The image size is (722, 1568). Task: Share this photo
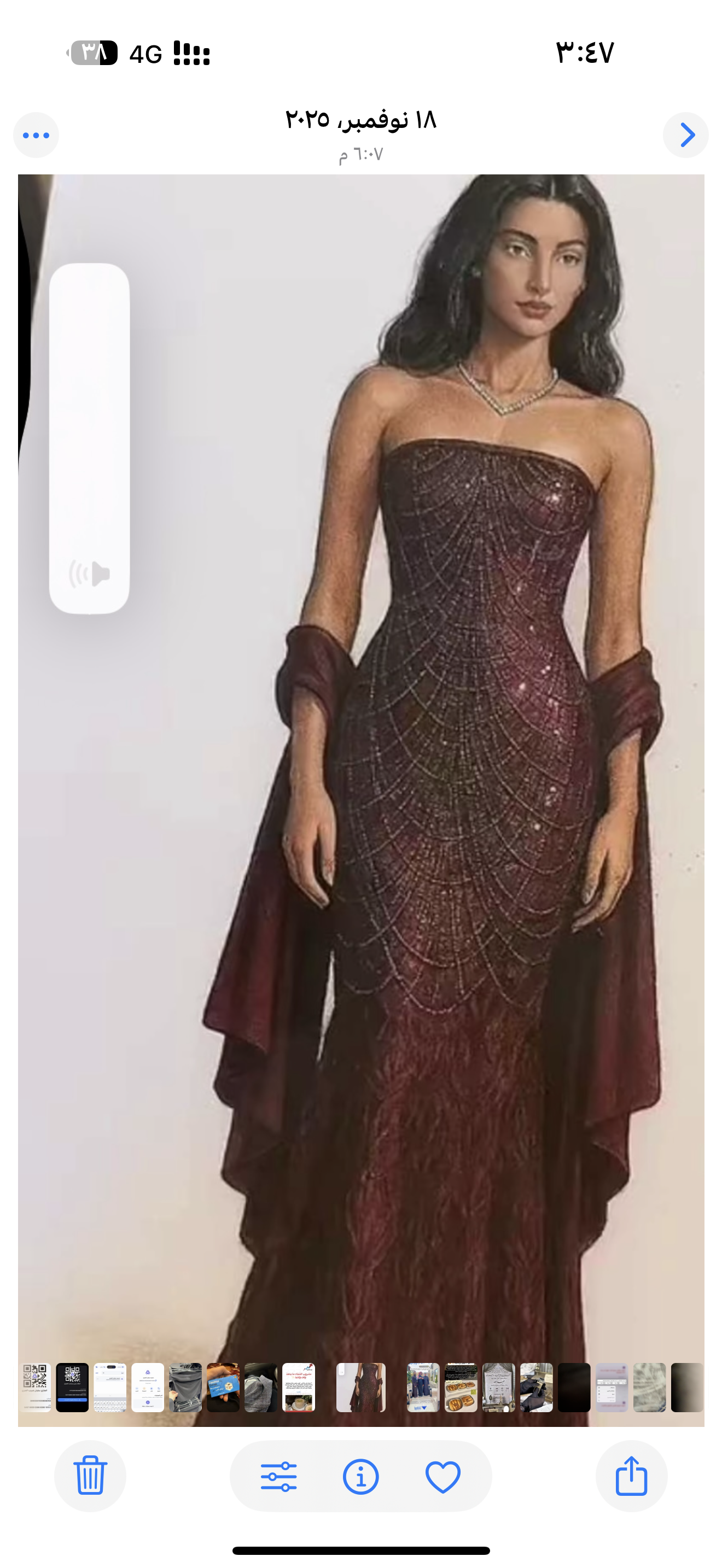631,1476
